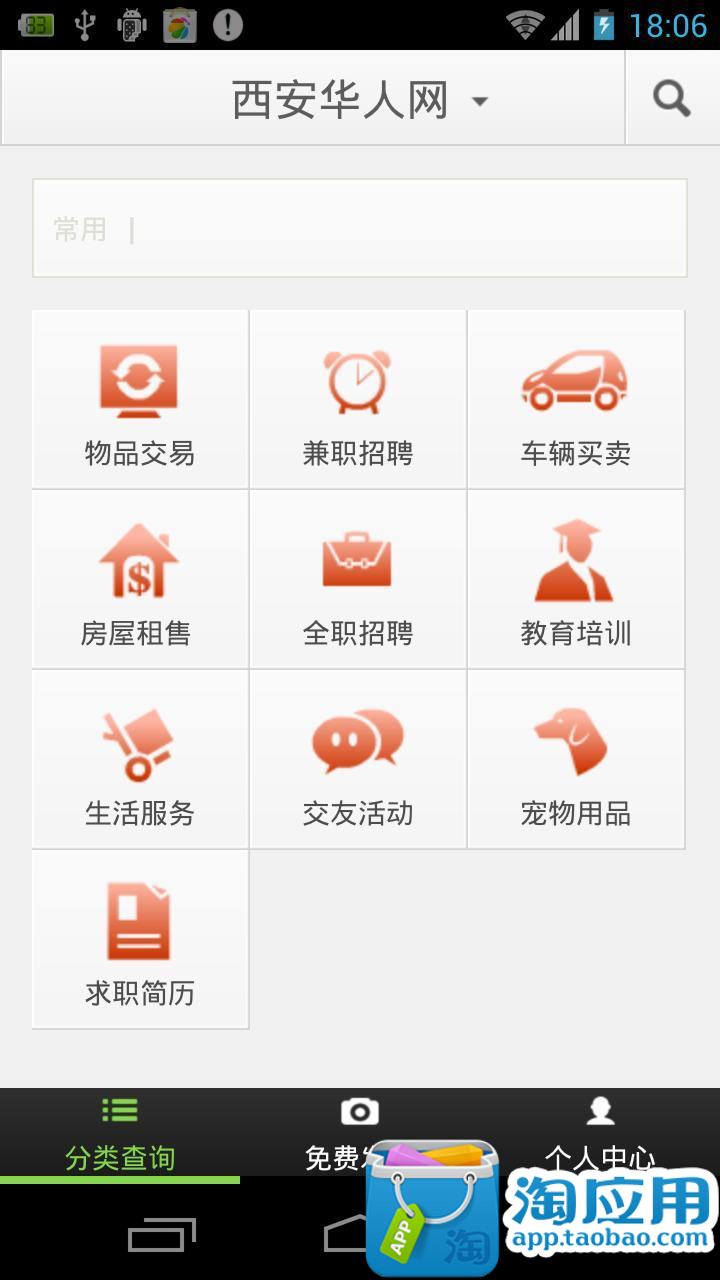
Task: Open 车辆买卖 listings
Action: 575,400
